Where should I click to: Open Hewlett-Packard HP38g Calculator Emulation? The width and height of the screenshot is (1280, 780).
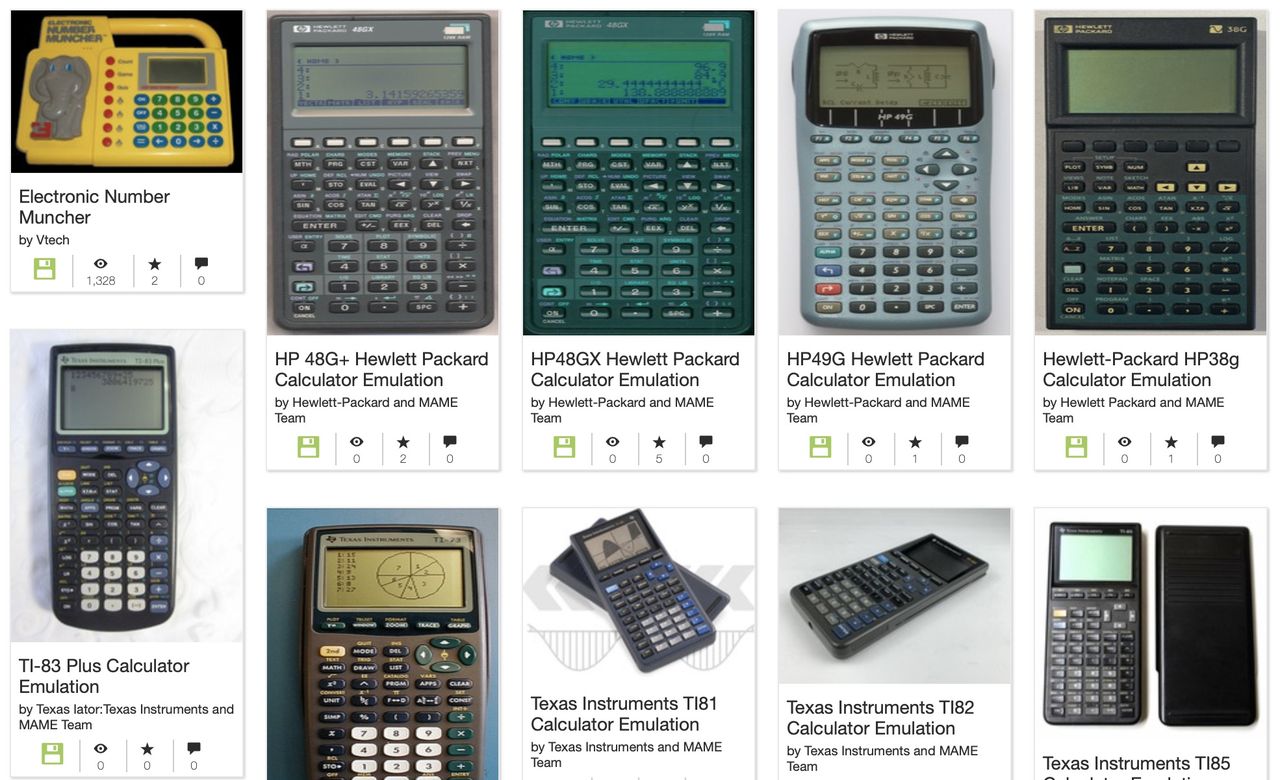tap(1140, 369)
